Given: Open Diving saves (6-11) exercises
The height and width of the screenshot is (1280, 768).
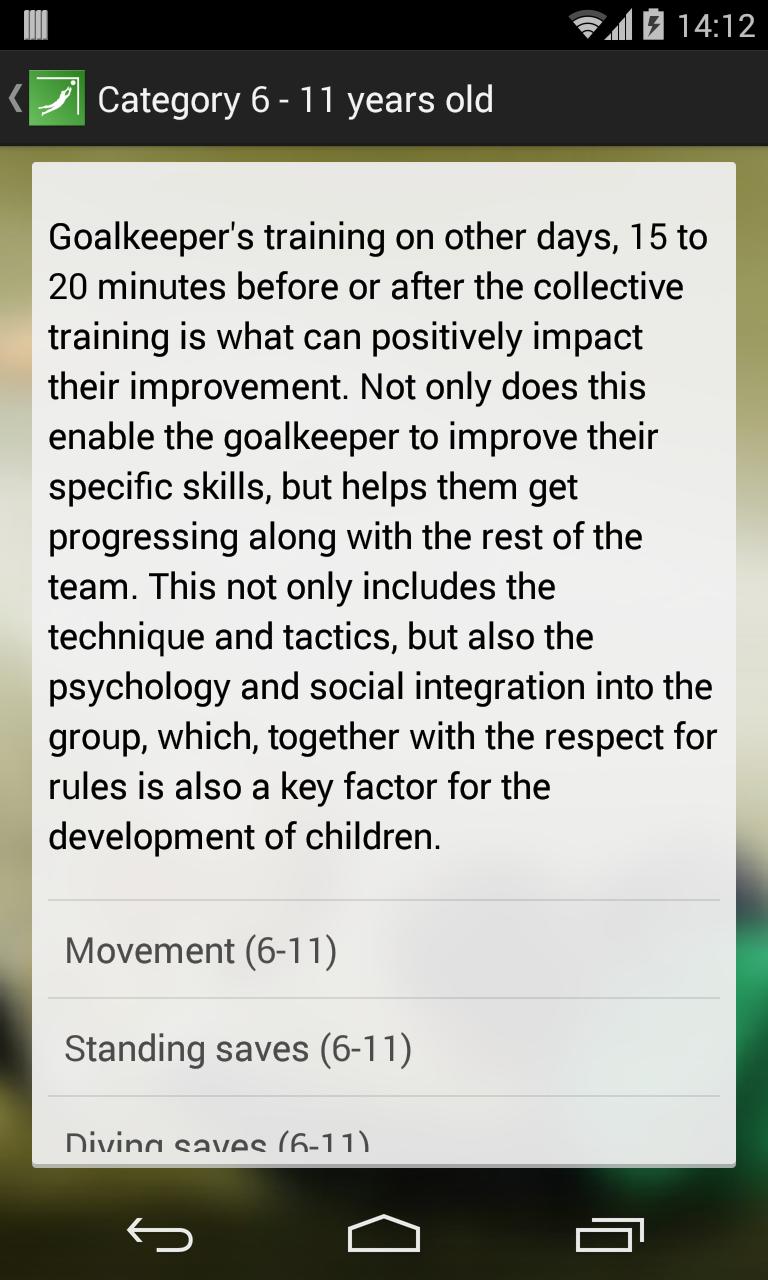Looking at the screenshot, I should (x=383, y=1138).
